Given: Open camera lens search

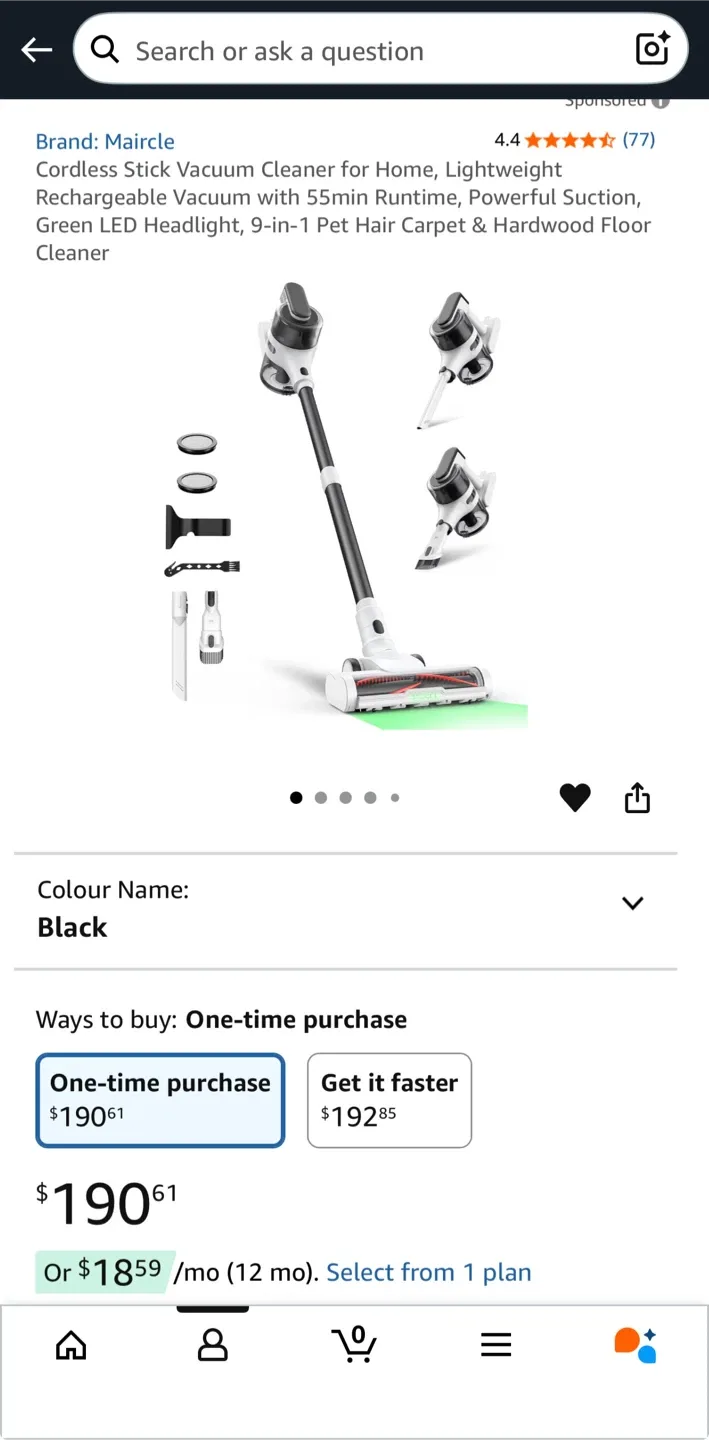Looking at the screenshot, I should [x=652, y=49].
